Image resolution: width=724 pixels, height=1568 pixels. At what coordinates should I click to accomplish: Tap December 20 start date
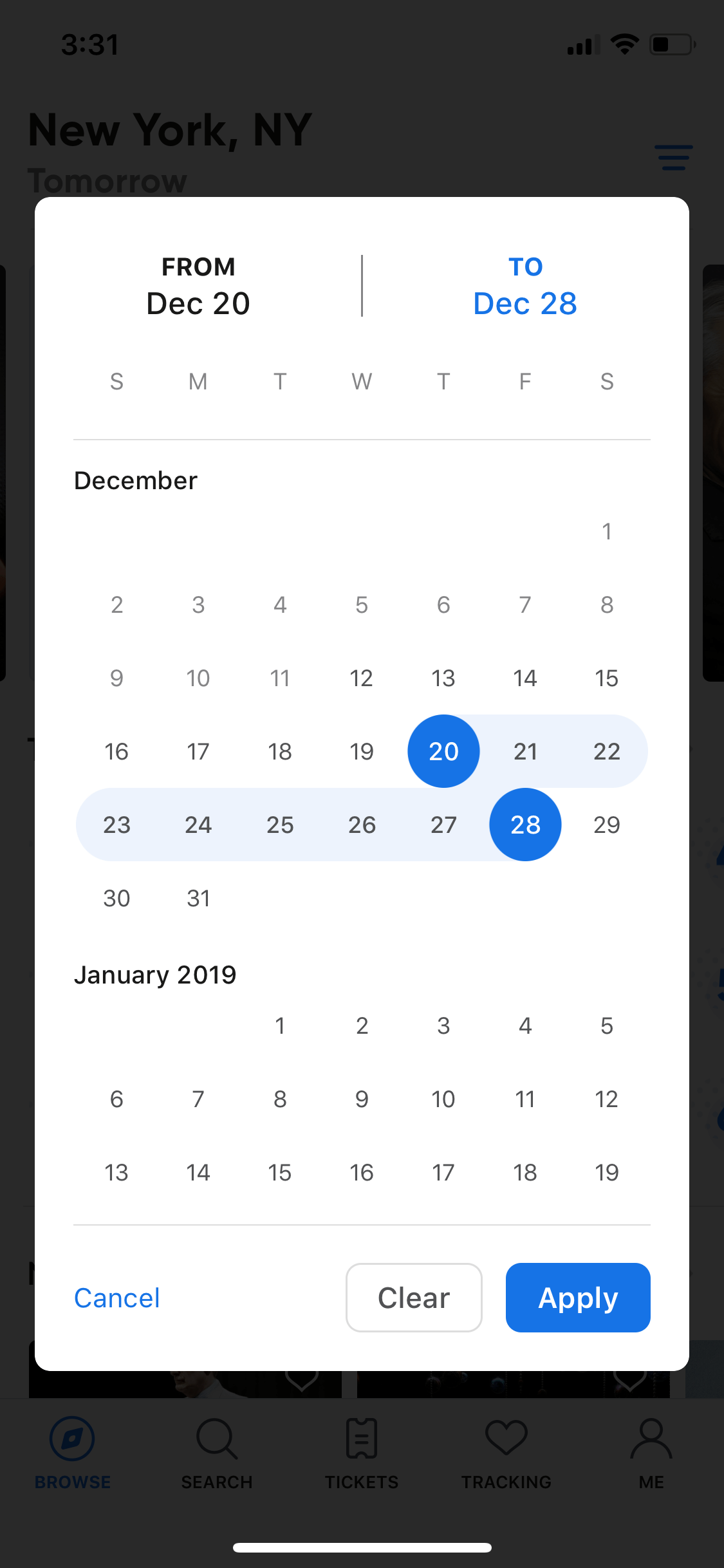pos(443,751)
